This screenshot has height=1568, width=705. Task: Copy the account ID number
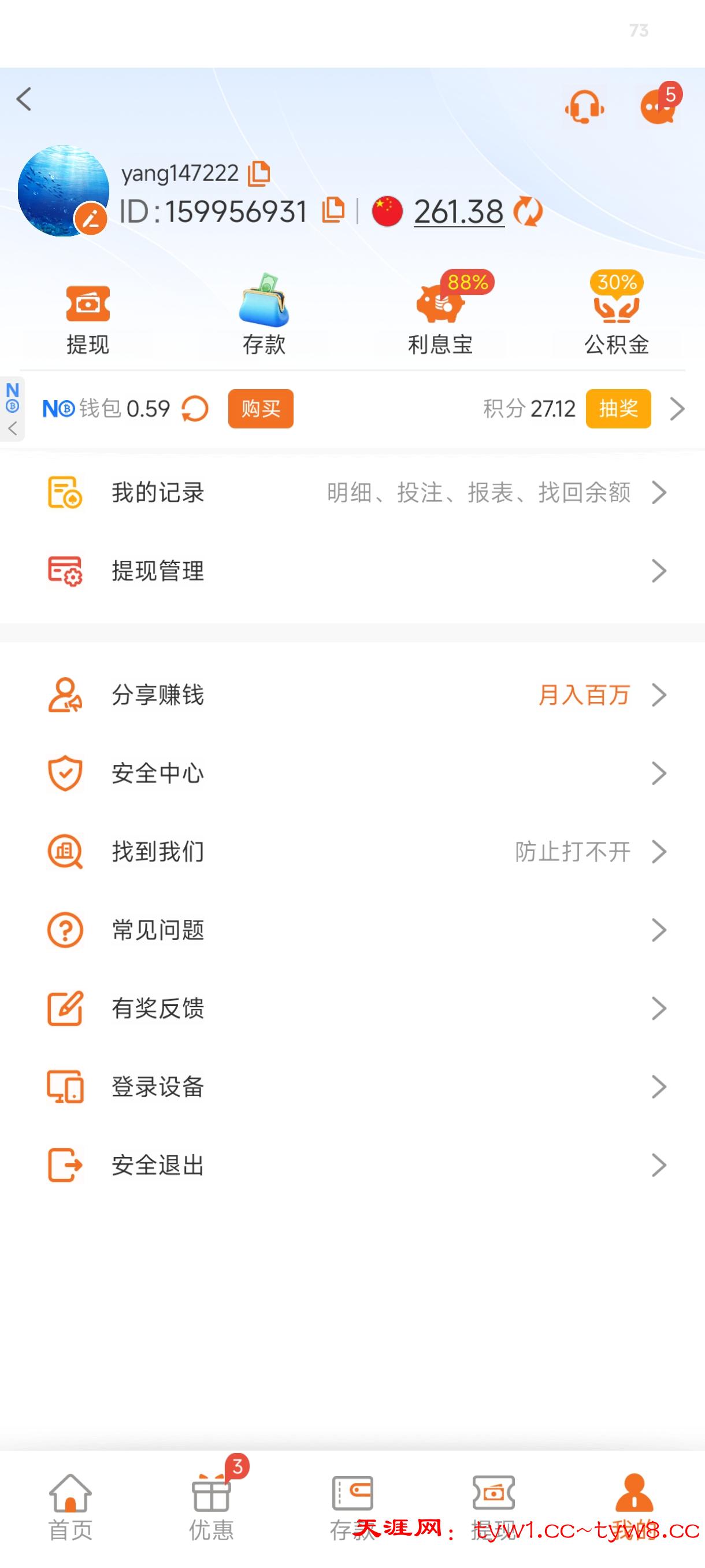pos(333,210)
